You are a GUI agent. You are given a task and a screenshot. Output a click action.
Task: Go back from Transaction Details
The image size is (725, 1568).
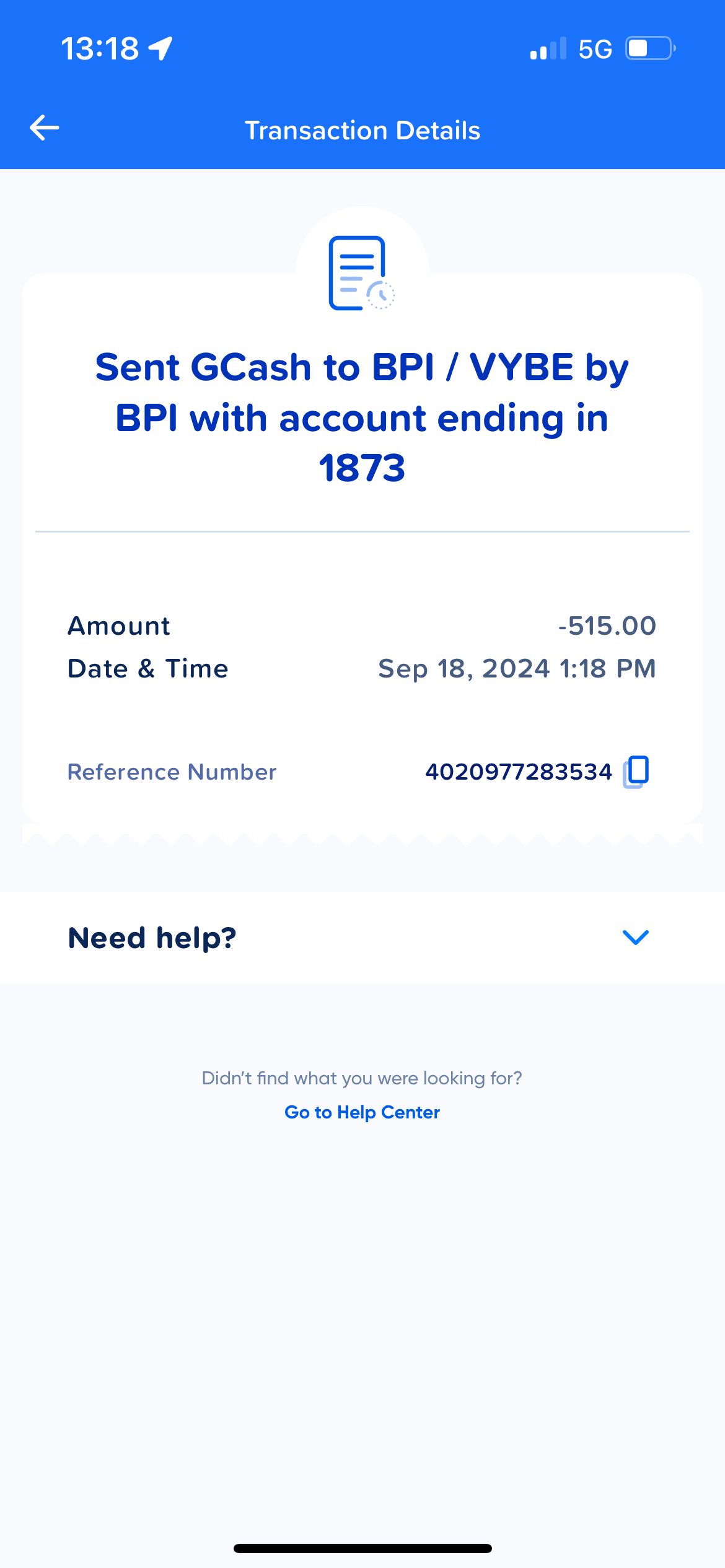coord(45,128)
